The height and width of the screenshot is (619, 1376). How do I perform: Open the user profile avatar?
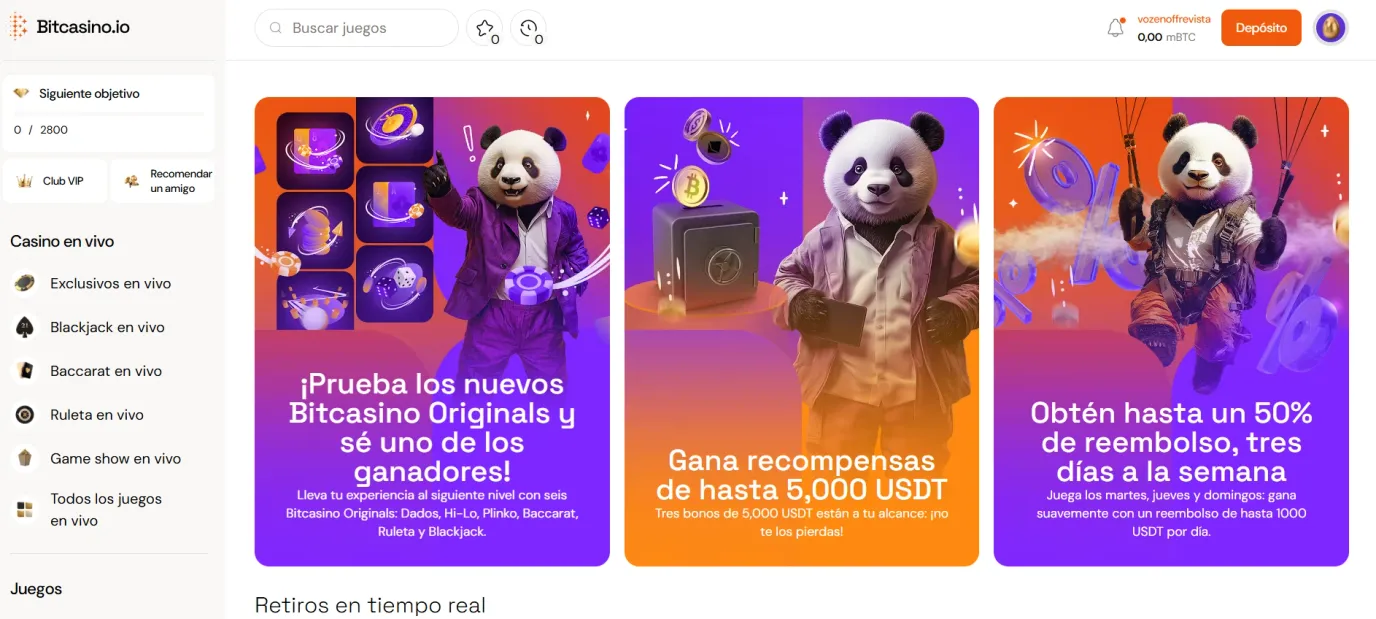coord(1330,28)
